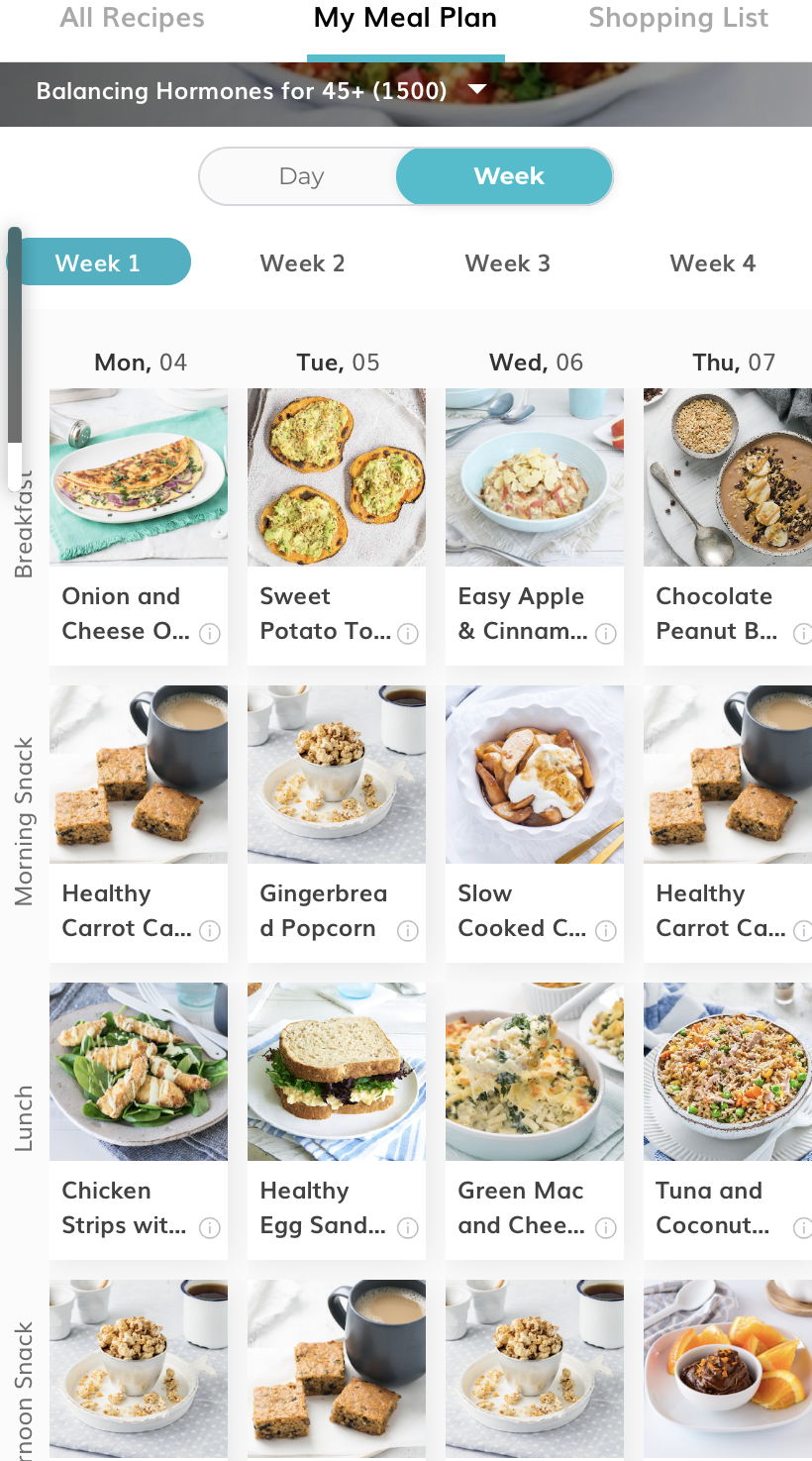812x1461 pixels.
Task: View the Green Mac and Cheese recipe
Action: [x=535, y=1072]
